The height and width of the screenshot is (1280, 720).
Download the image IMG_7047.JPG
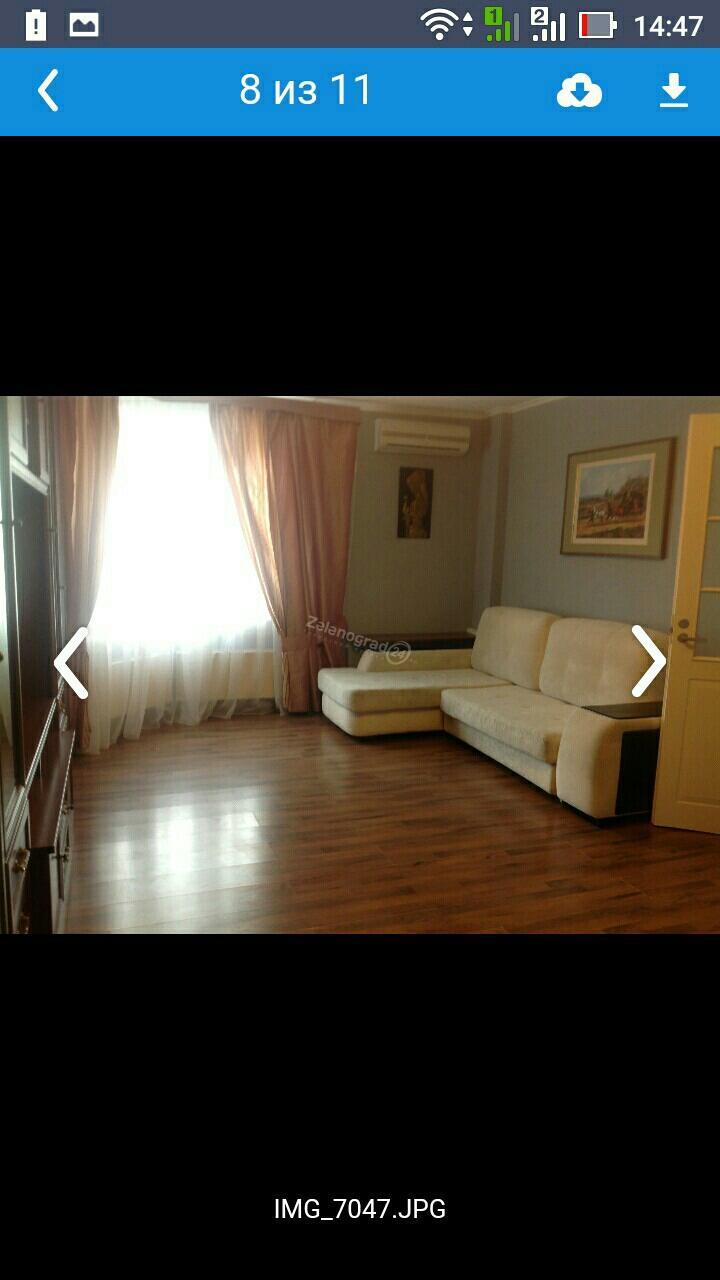(x=674, y=91)
